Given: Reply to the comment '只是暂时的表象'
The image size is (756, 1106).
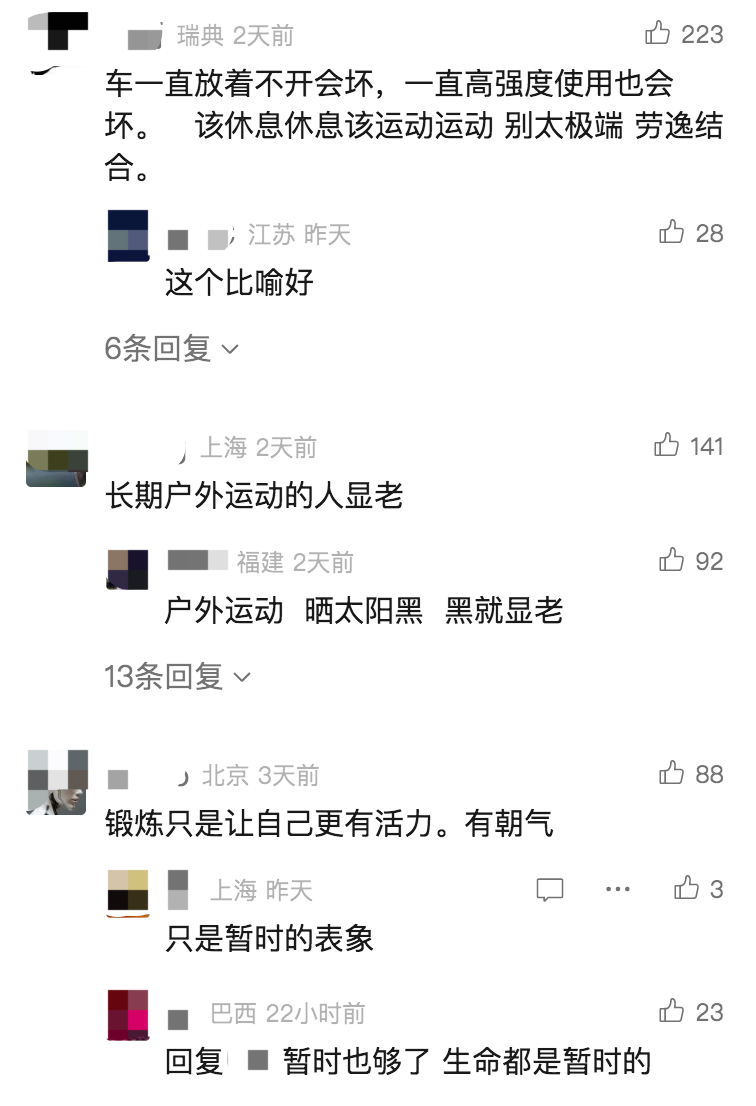Looking at the screenshot, I should pos(550,888).
